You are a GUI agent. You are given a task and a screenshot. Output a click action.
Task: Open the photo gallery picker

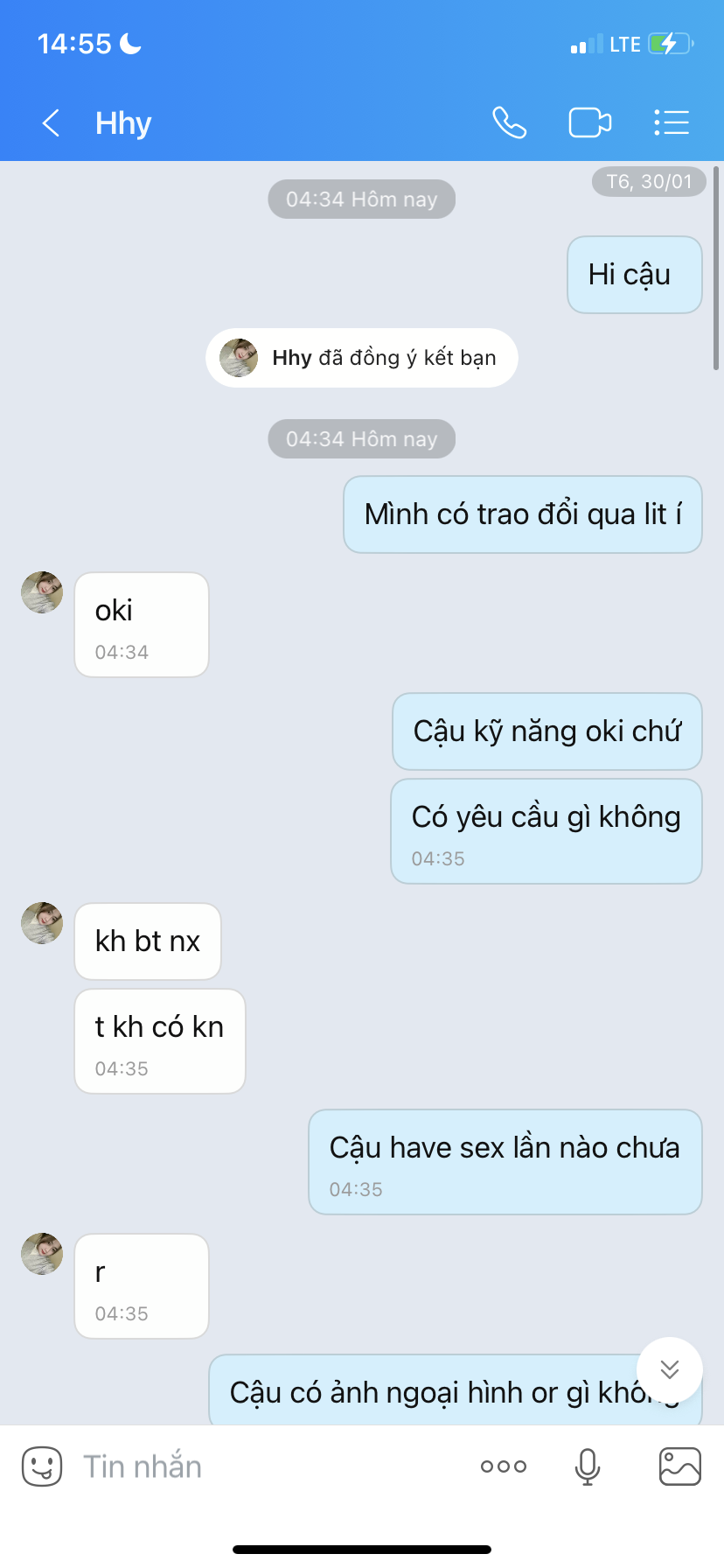pyautogui.click(x=679, y=1466)
